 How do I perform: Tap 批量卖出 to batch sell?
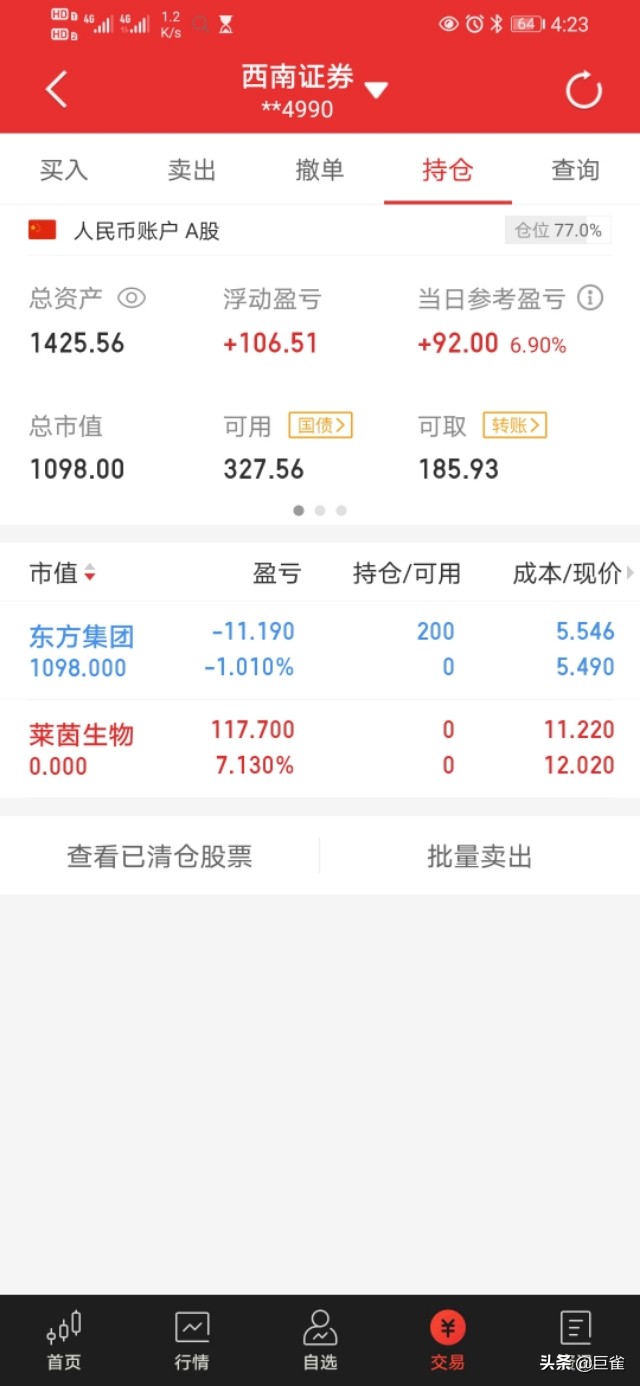click(x=480, y=857)
